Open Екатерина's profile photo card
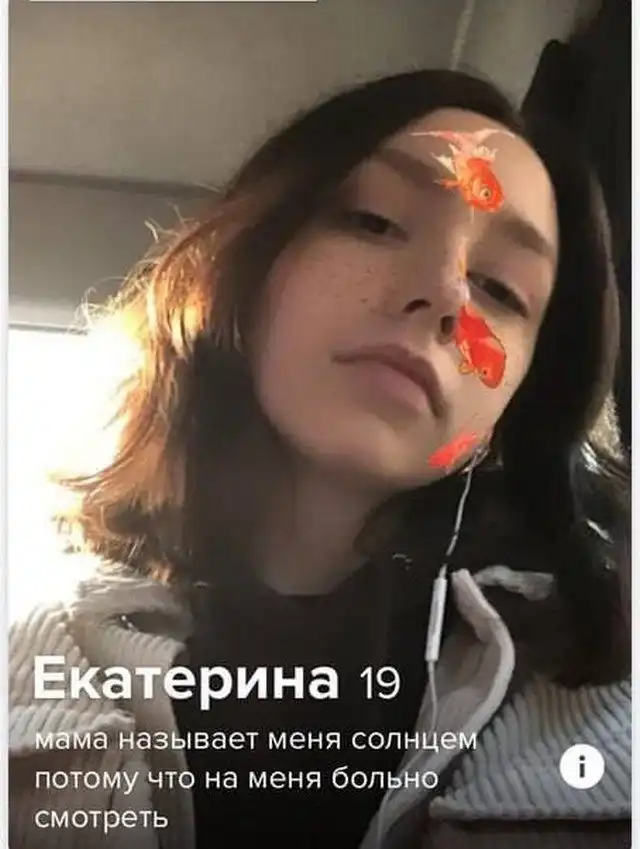640x849 pixels. [x=320, y=350]
